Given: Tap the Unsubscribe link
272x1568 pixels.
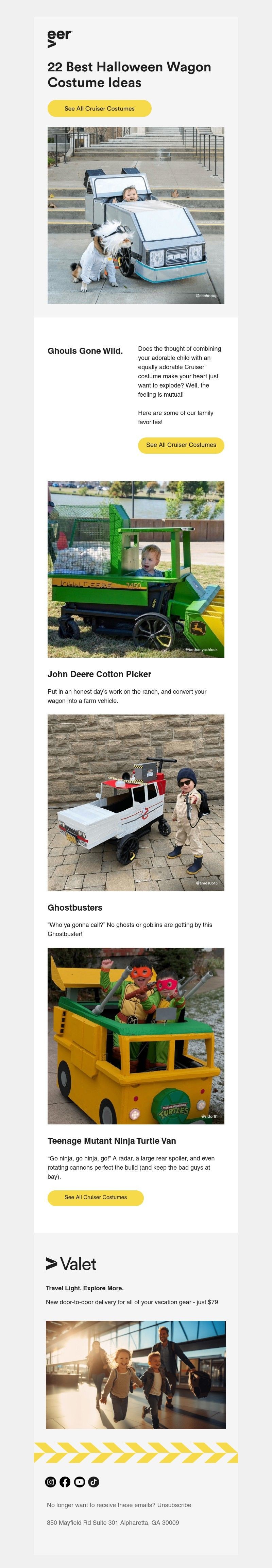Looking at the screenshot, I should (x=174, y=1505).
